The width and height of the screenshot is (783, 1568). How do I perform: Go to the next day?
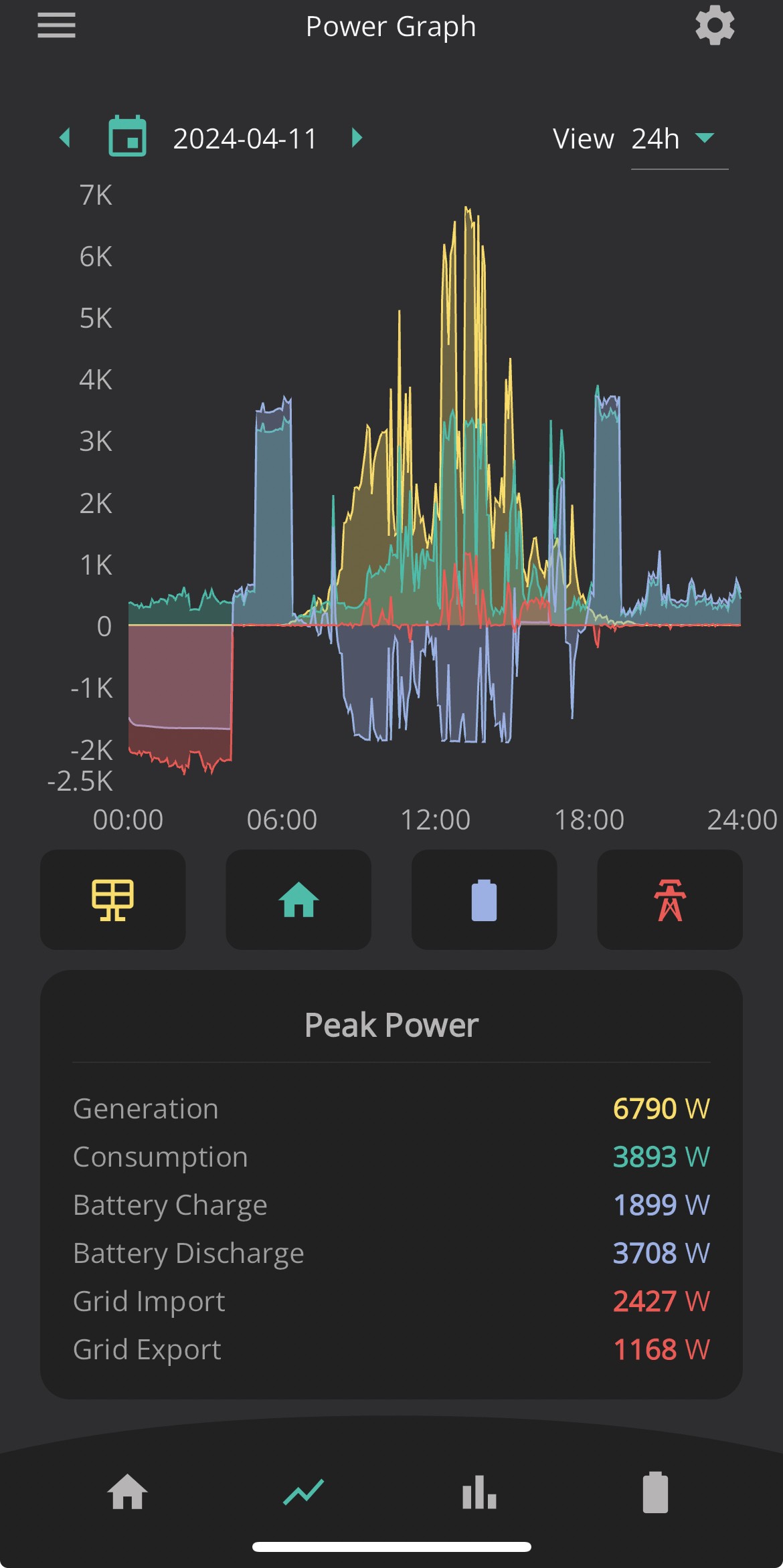point(357,138)
